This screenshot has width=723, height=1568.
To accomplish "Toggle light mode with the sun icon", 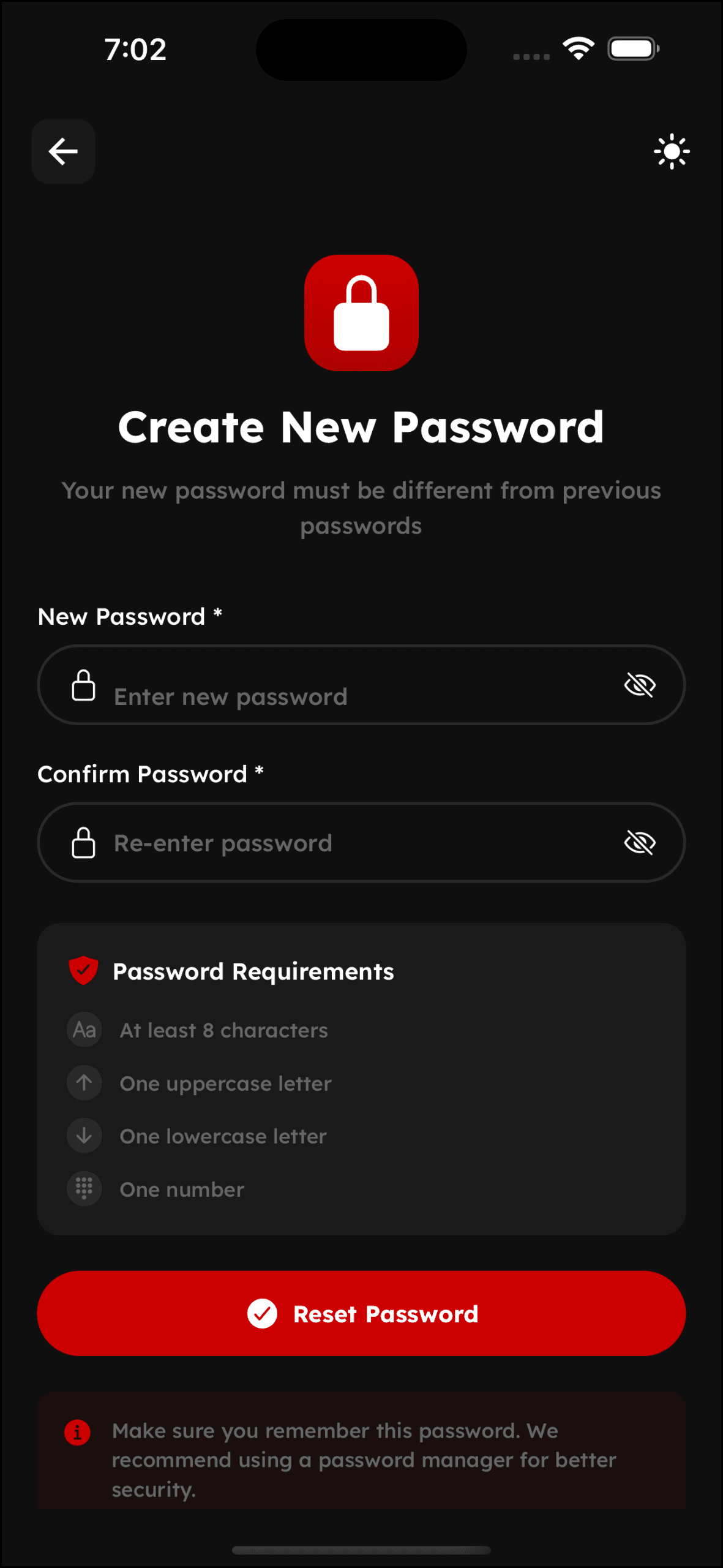I will (672, 151).
